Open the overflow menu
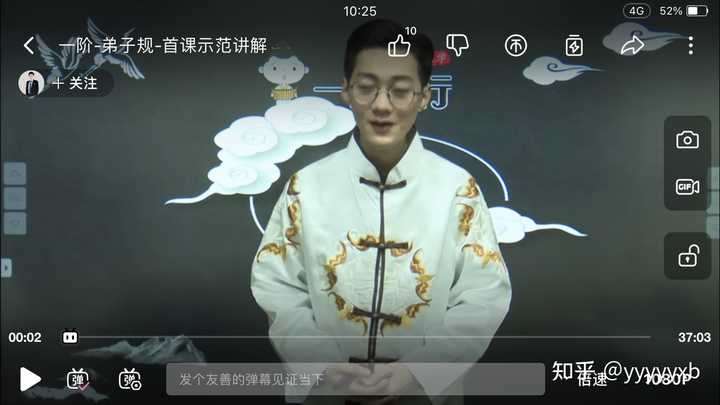This screenshot has height=405, width=720. click(690, 45)
